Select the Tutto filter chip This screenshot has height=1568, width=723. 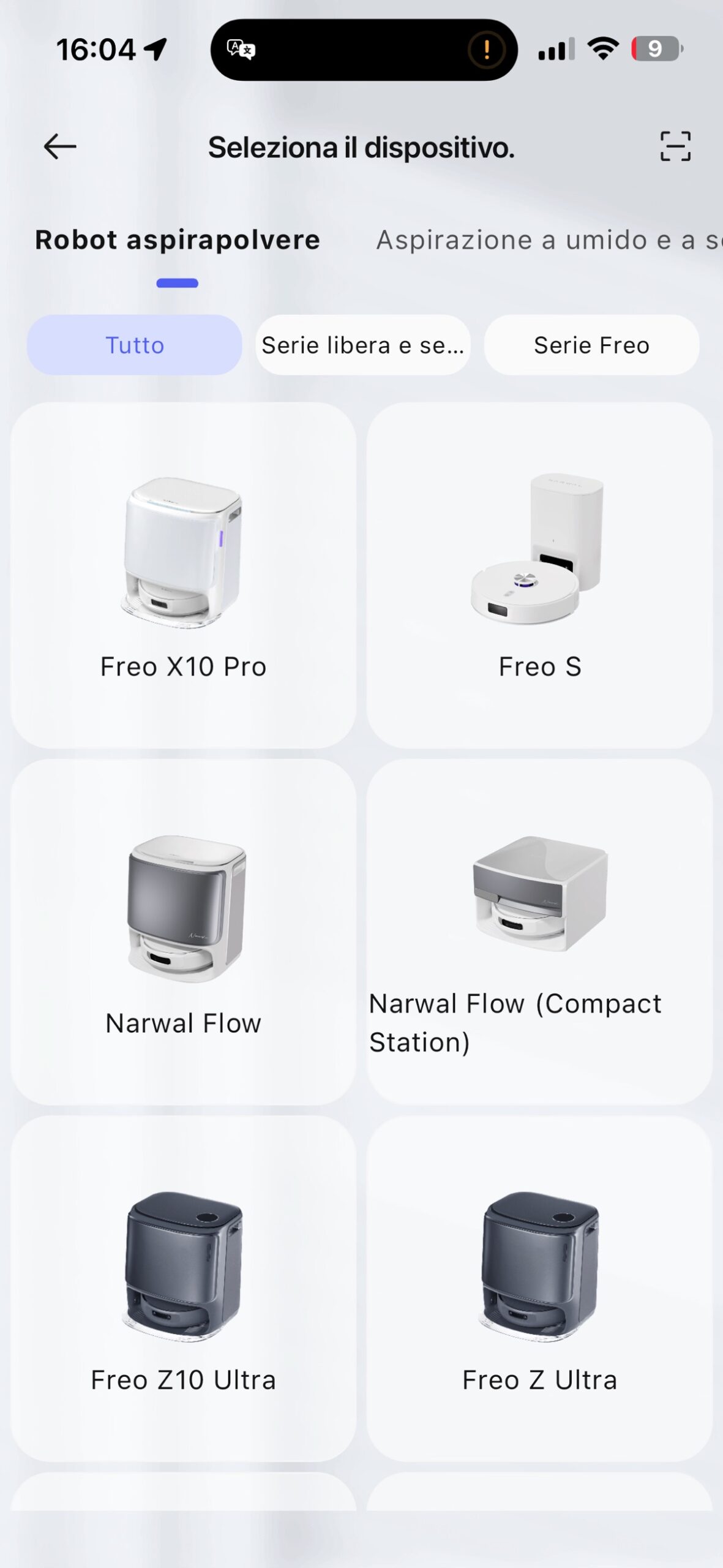(x=135, y=345)
